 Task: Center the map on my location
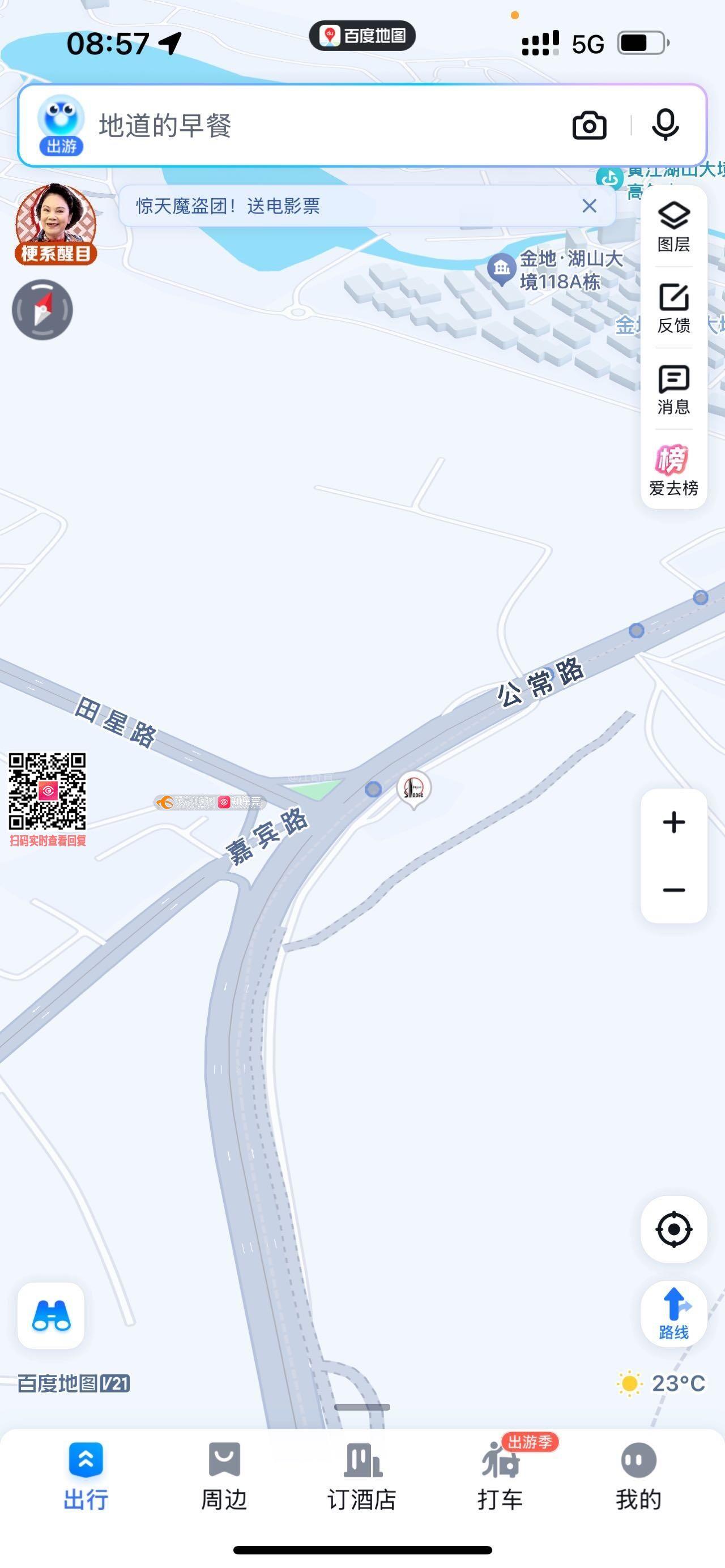click(x=673, y=1229)
